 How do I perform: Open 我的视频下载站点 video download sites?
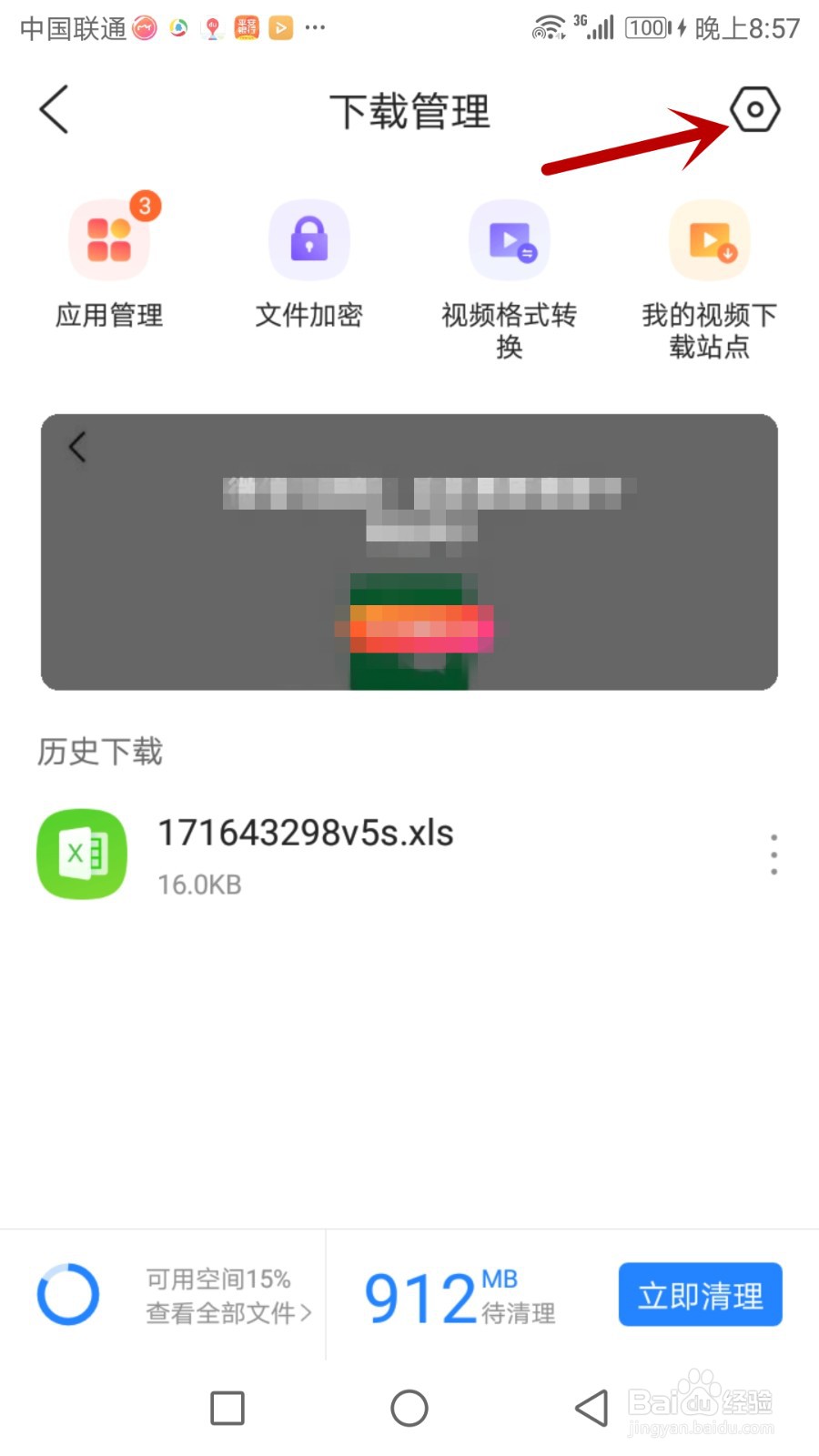[710, 241]
